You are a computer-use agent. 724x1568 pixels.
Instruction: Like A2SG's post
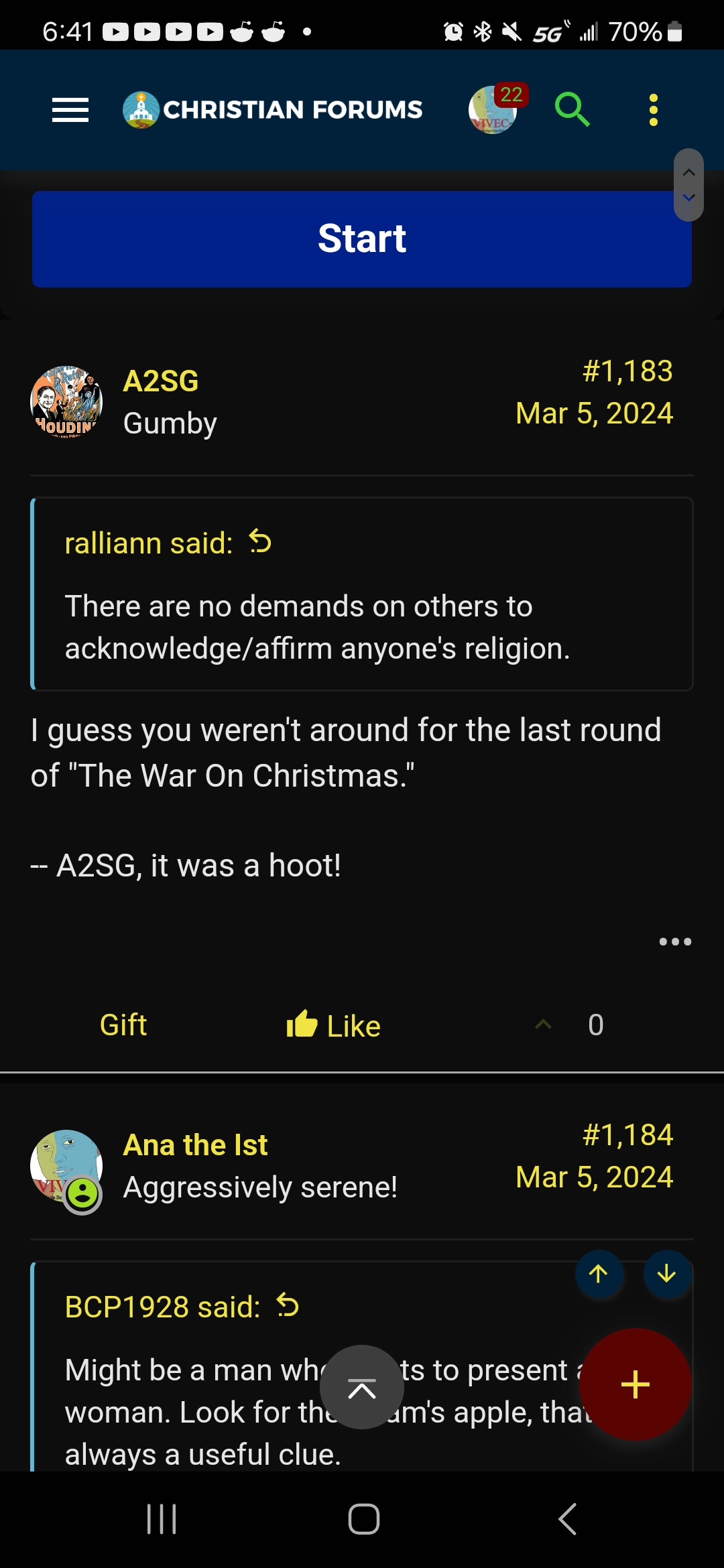[334, 1025]
